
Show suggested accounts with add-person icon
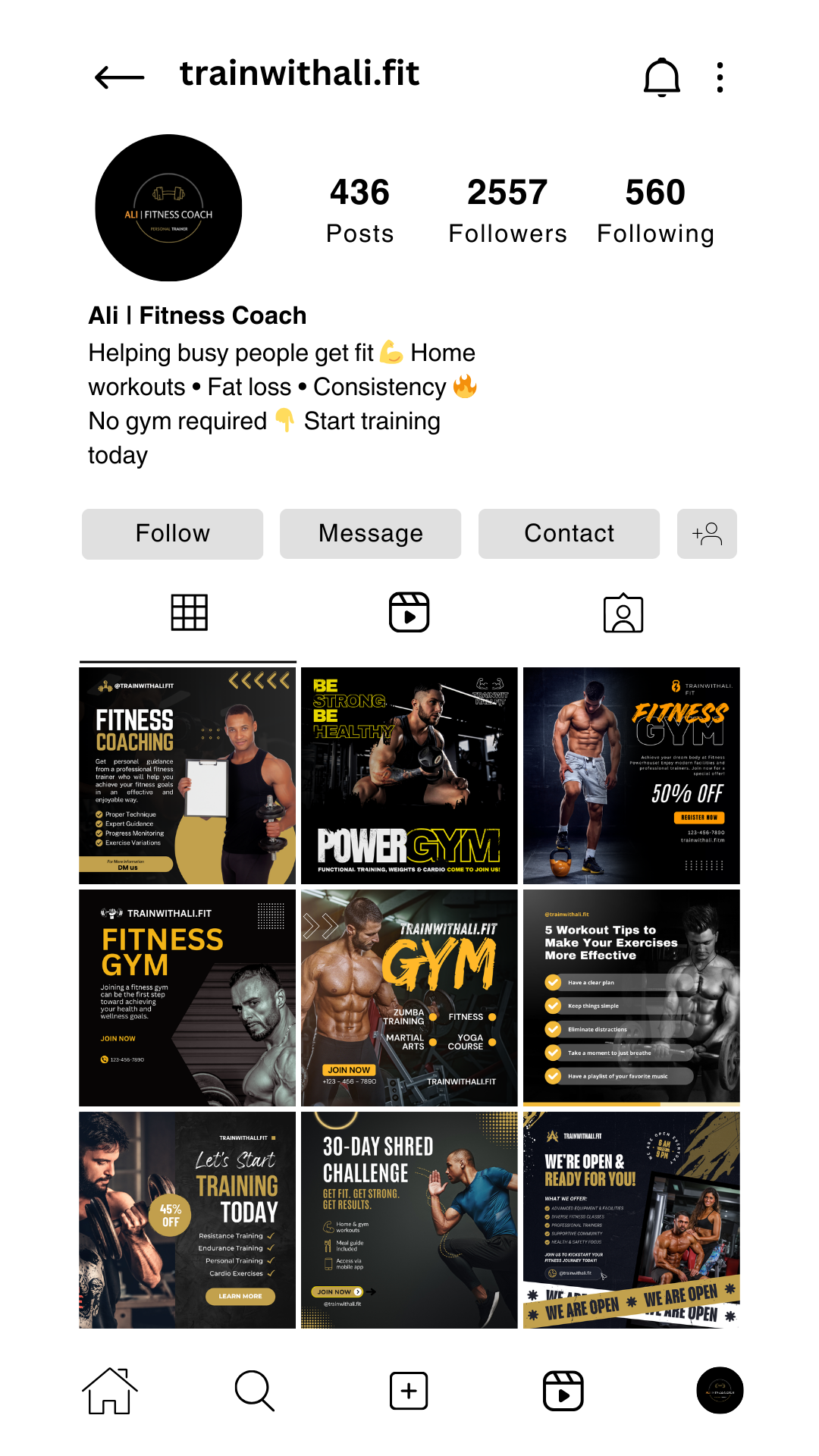(706, 533)
